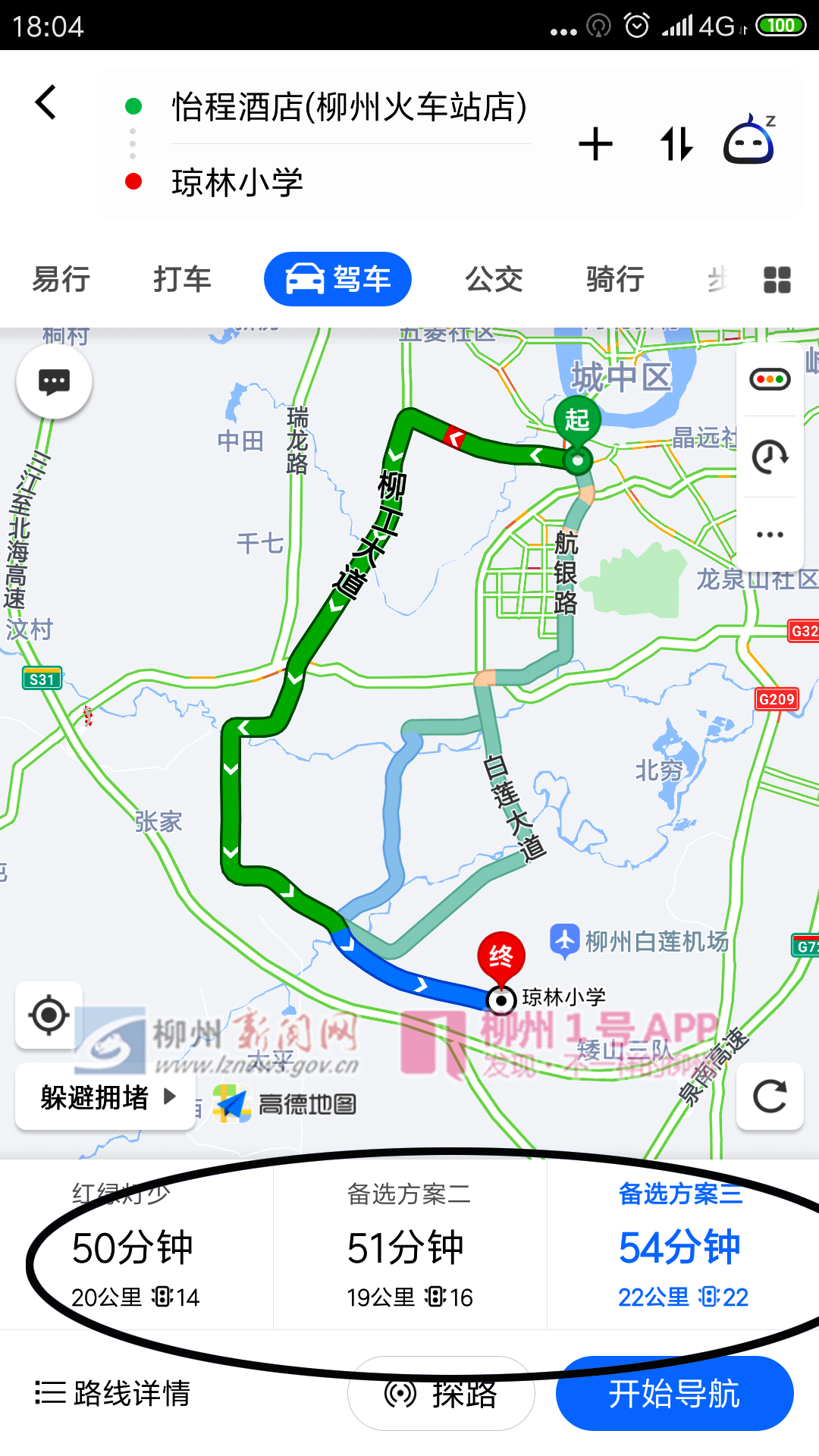The image size is (819, 1456).
Task: Refresh the route with reload icon
Action: click(x=770, y=1097)
